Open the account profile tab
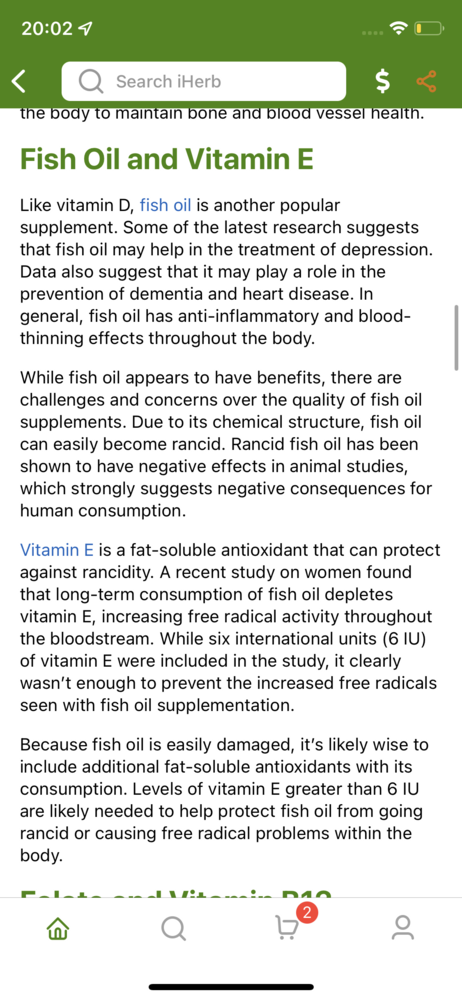 403,928
